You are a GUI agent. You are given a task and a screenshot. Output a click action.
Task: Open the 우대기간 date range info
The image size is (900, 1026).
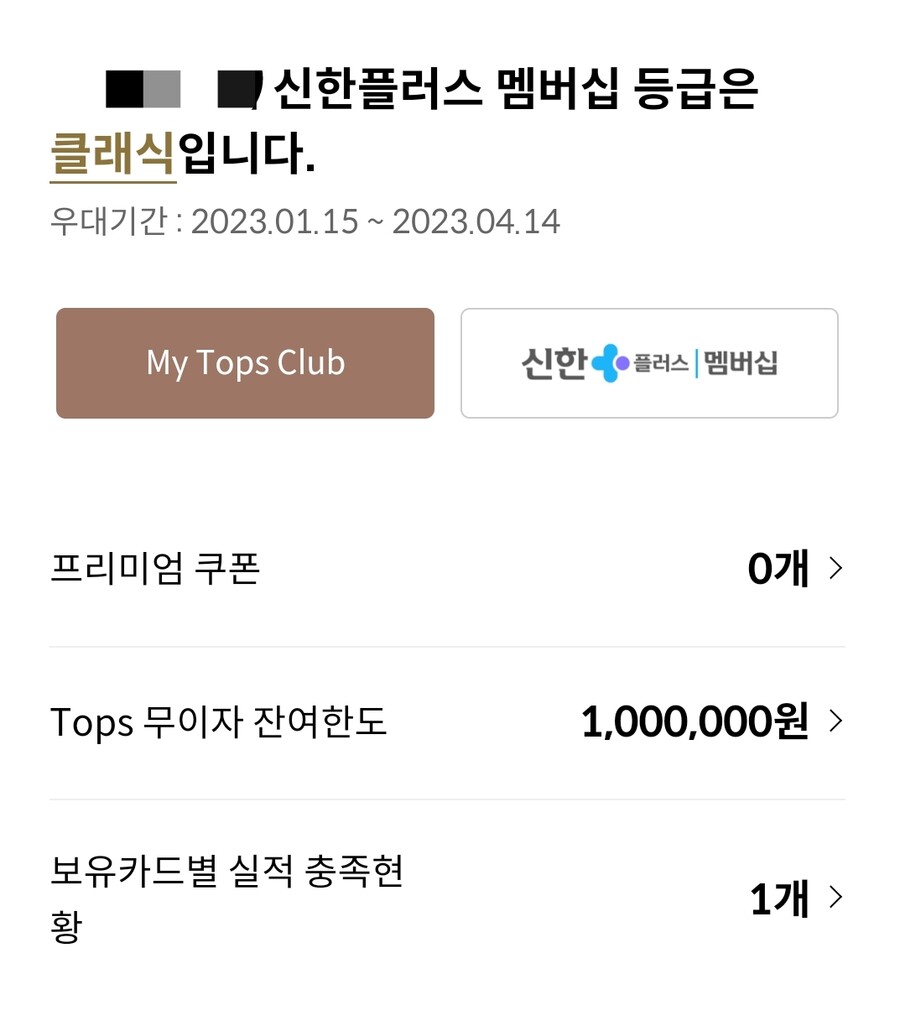pyautogui.click(x=305, y=222)
